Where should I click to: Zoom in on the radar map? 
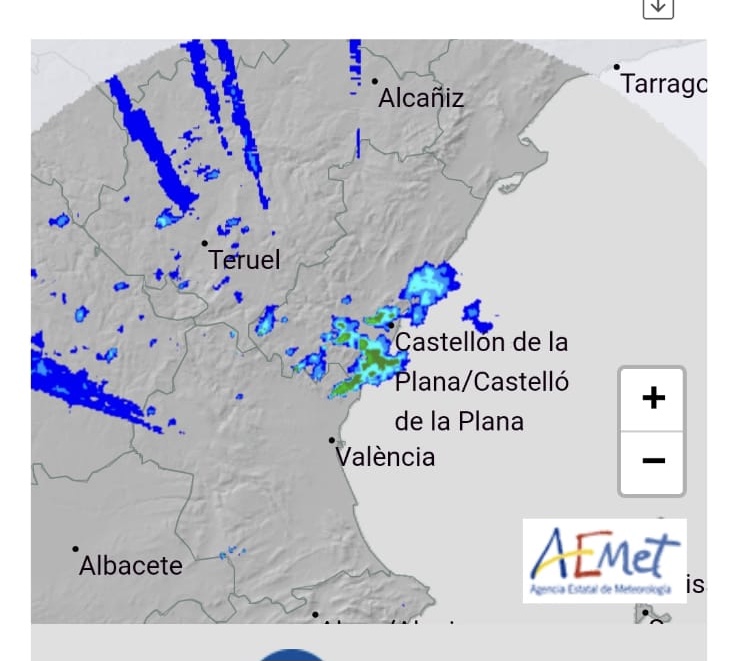pyautogui.click(x=653, y=398)
